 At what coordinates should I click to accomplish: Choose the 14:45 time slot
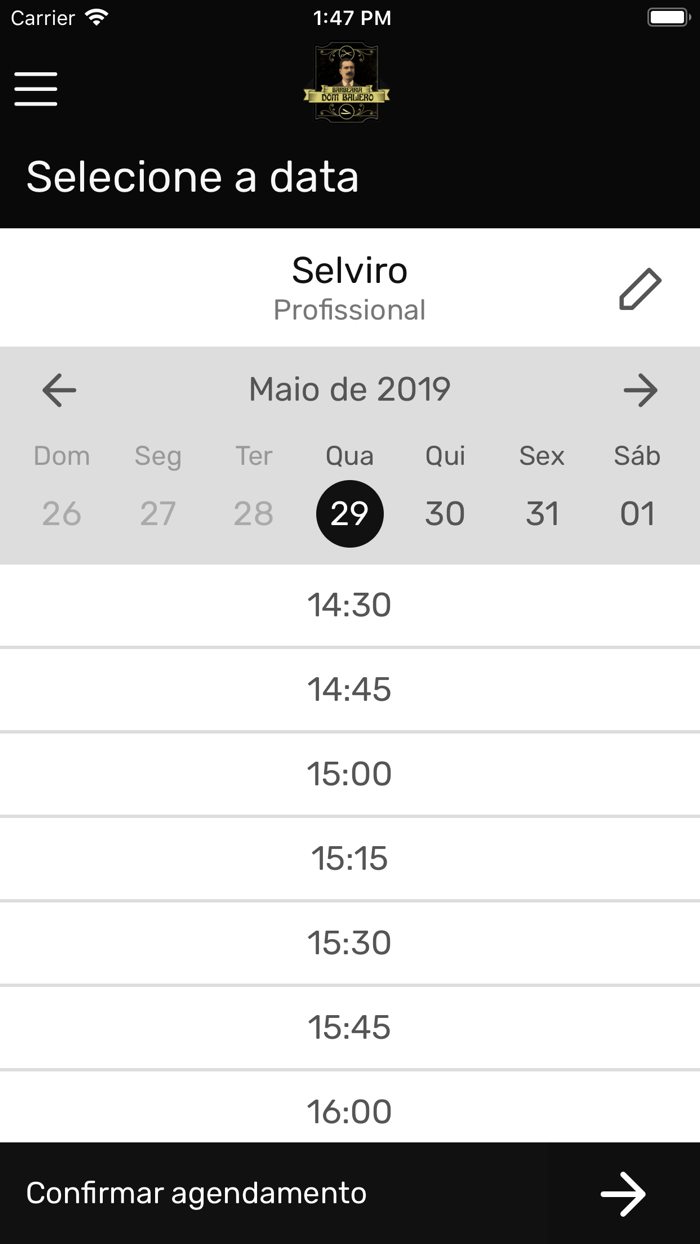tap(350, 689)
